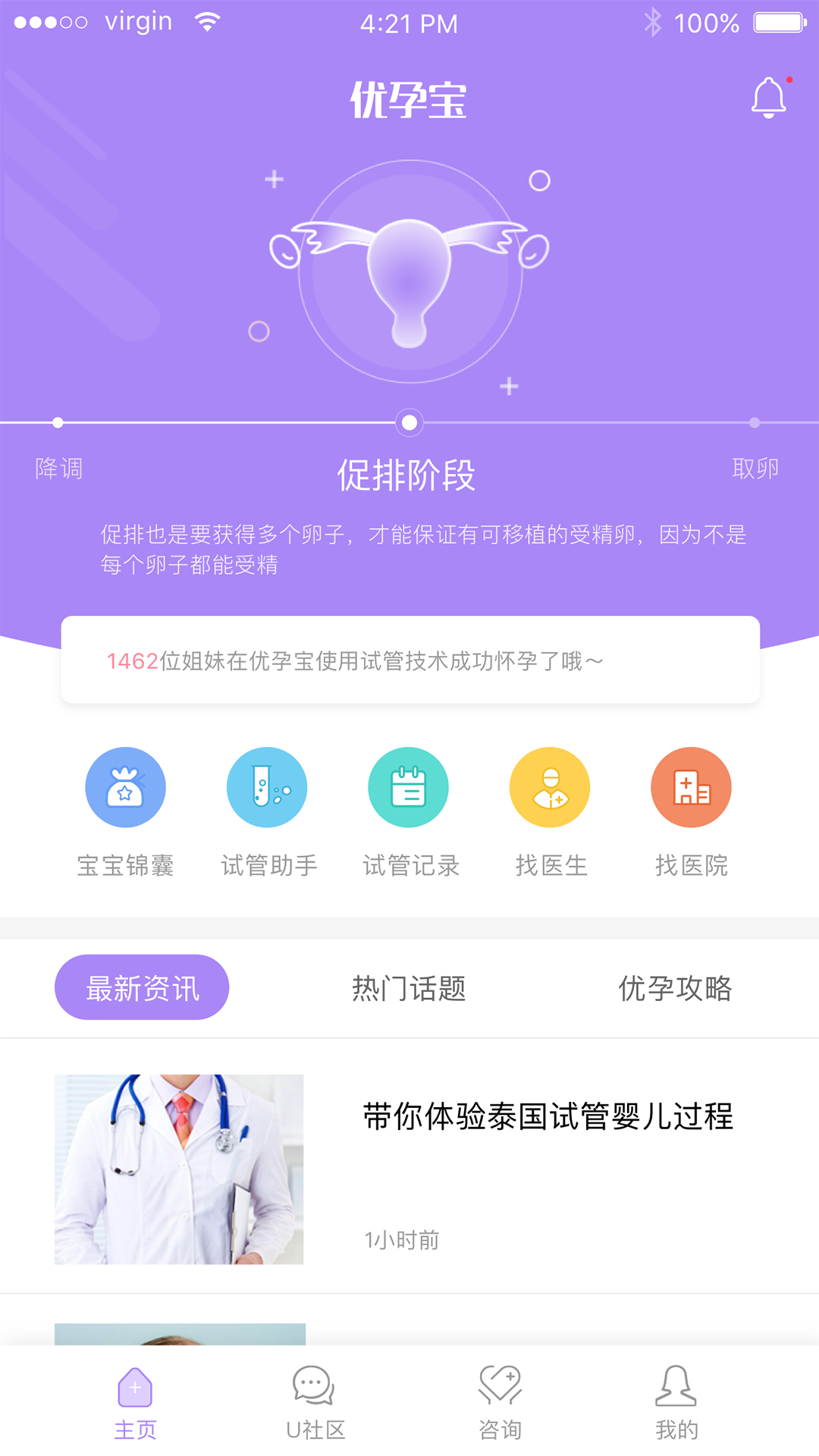Show the 优孕攻略 tab

pyautogui.click(x=675, y=988)
